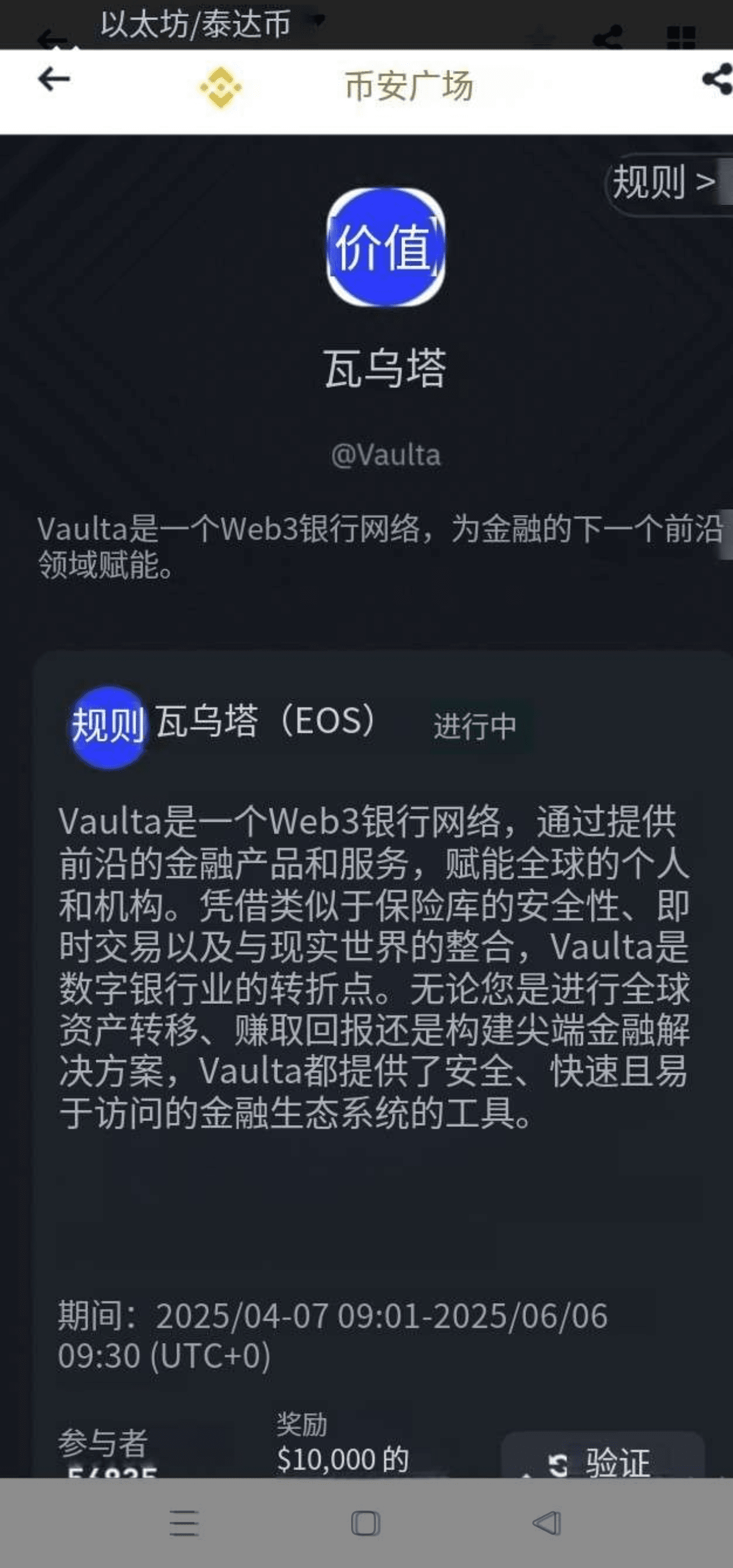Go to the system home screen

point(365,1524)
